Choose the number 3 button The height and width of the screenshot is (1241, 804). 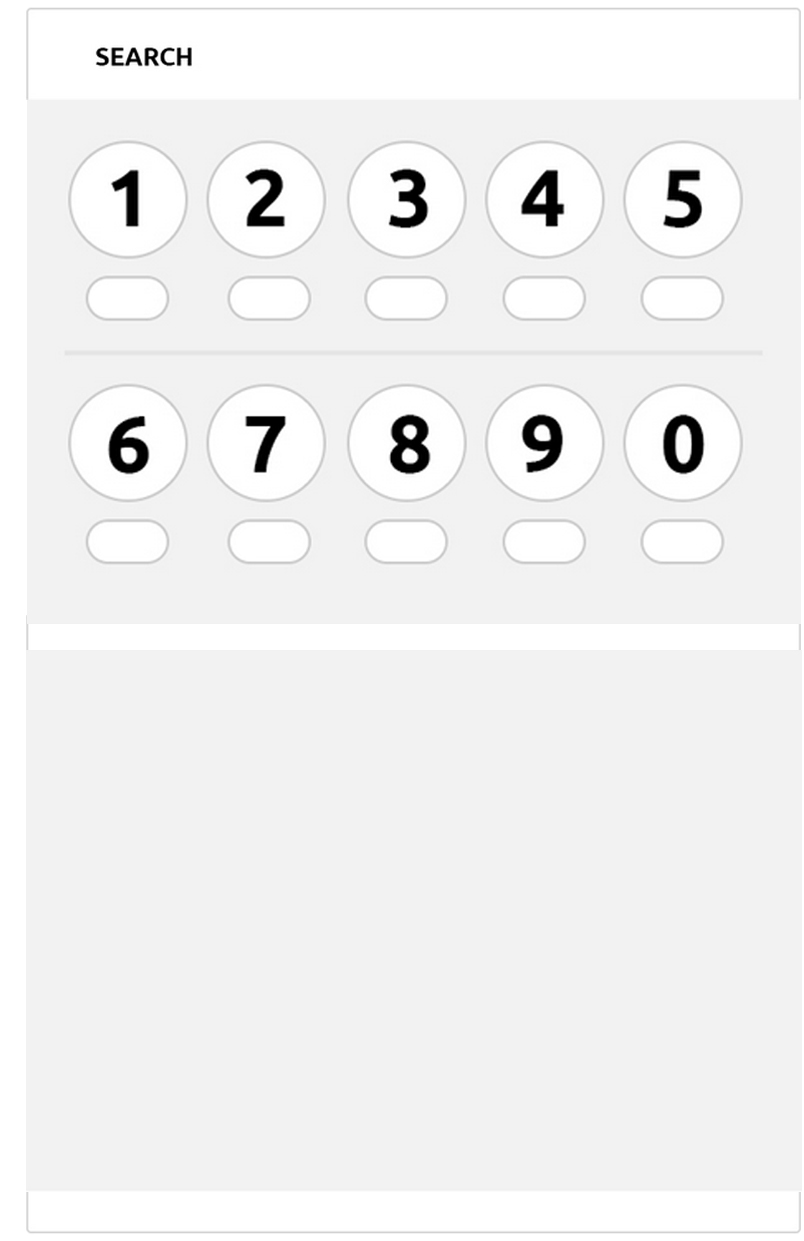(x=406, y=200)
